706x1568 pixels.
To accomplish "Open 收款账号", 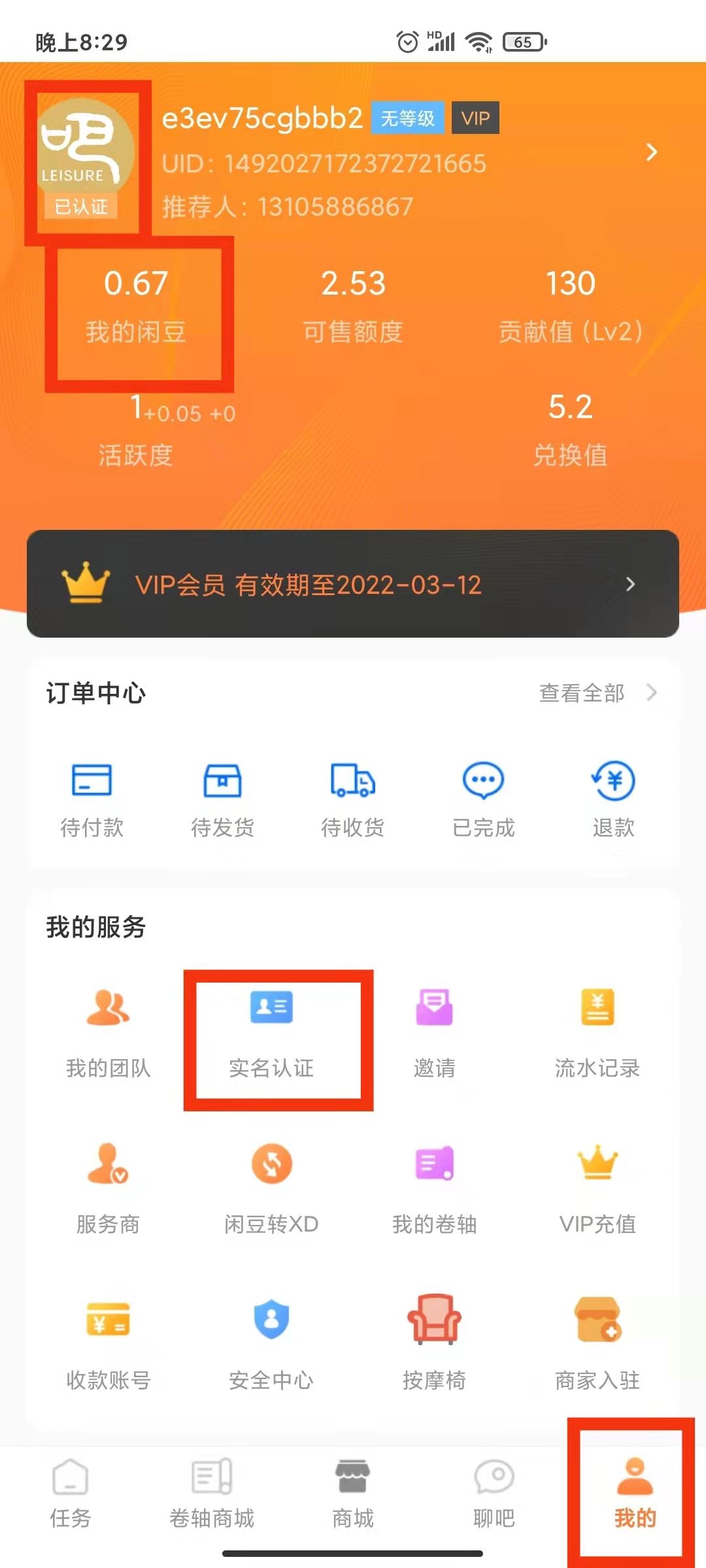I will (108, 1346).
